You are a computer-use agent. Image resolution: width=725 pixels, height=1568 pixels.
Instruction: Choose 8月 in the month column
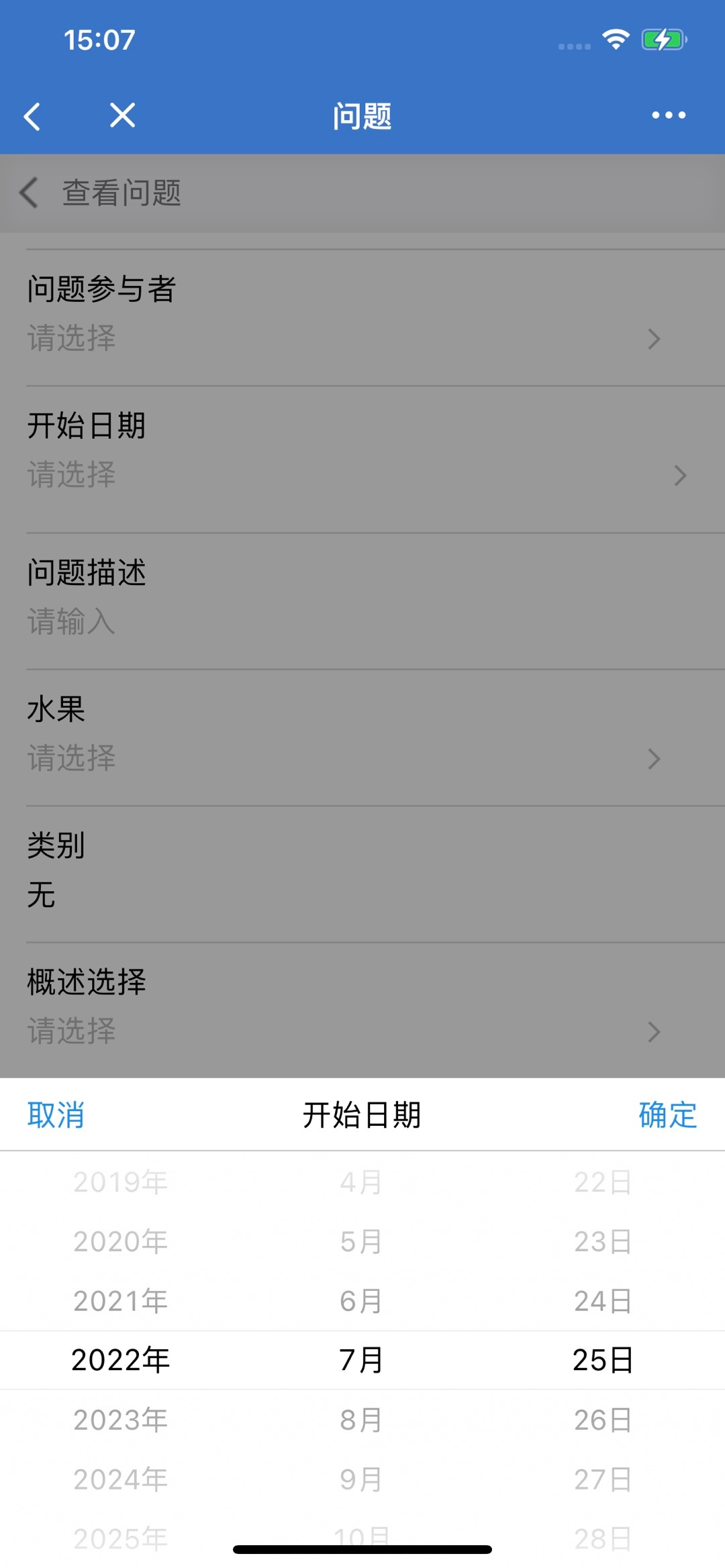click(x=361, y=1420)
